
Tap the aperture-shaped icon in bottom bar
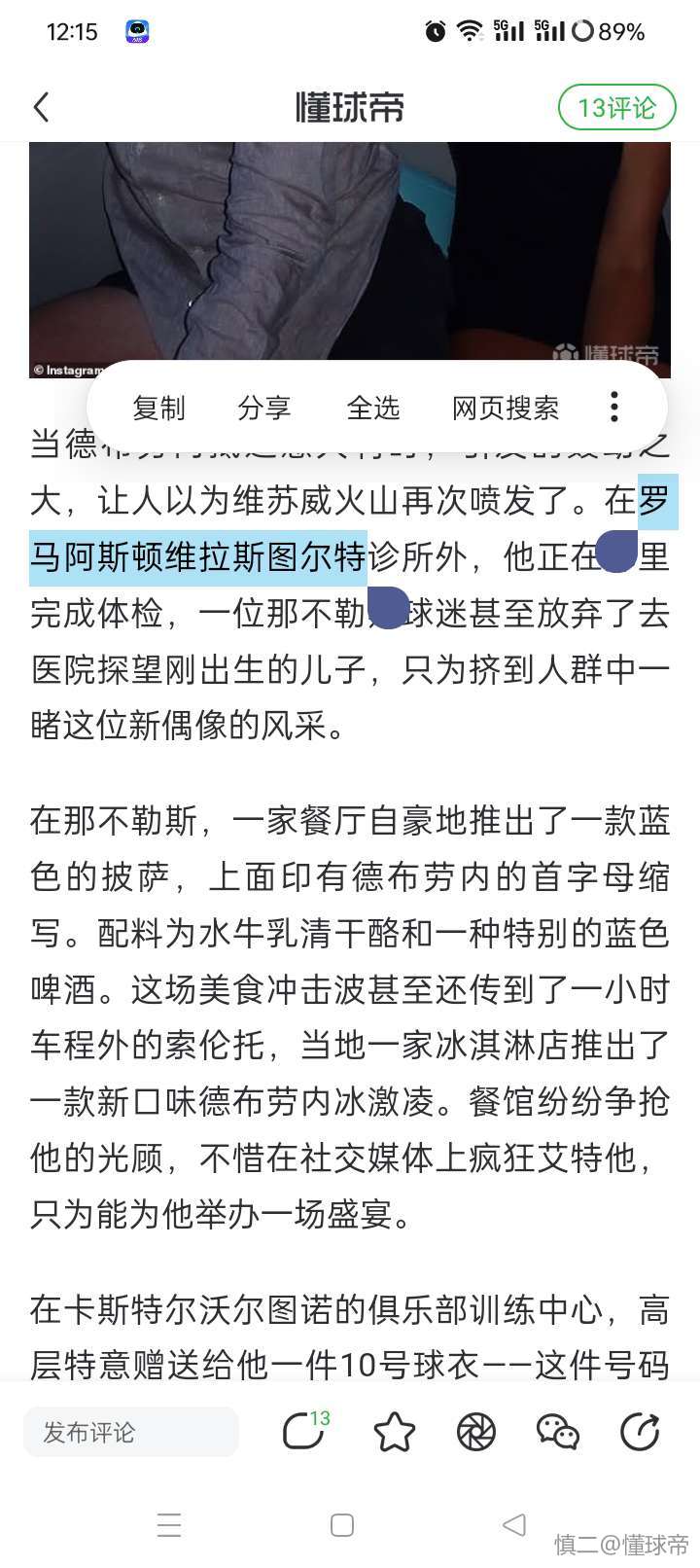[x=476, y=1432]
